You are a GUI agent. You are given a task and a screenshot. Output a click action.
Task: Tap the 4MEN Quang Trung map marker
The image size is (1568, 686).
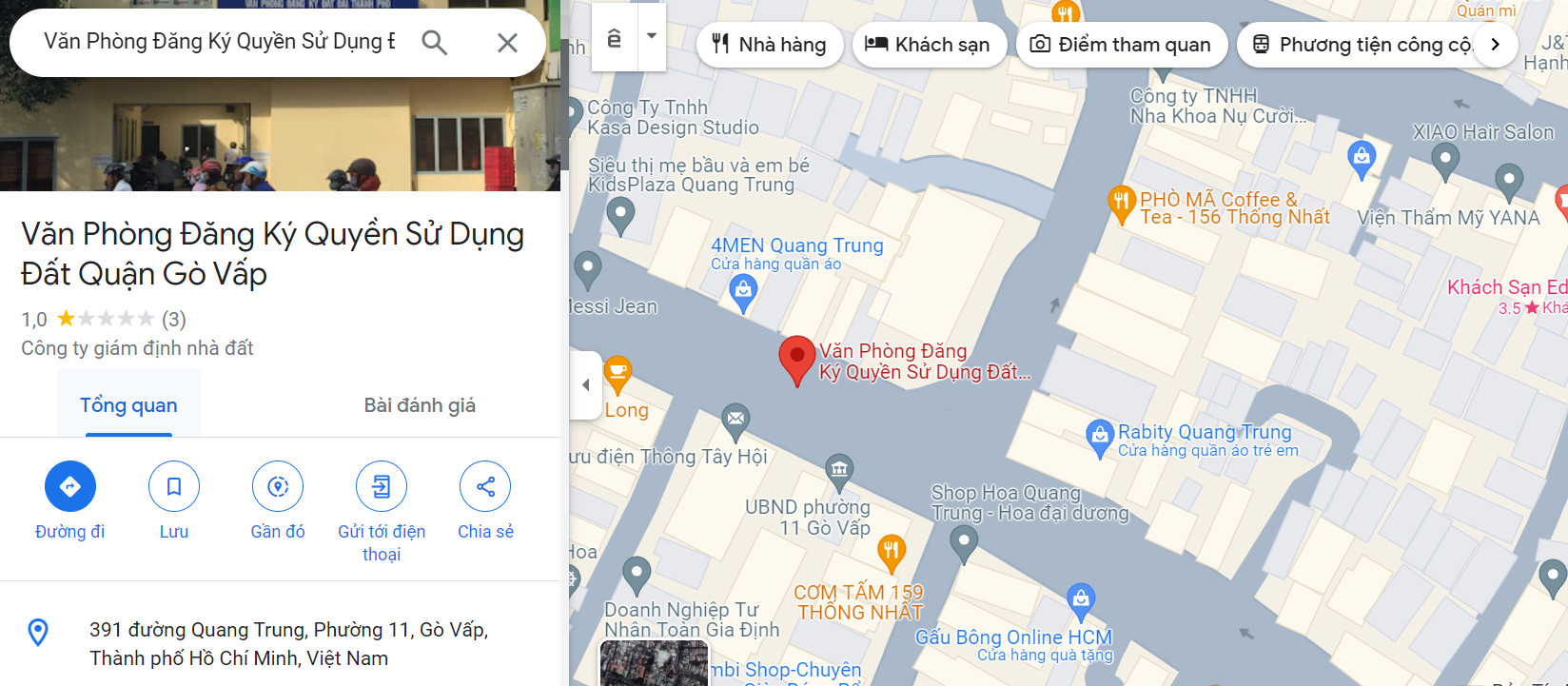743,291
